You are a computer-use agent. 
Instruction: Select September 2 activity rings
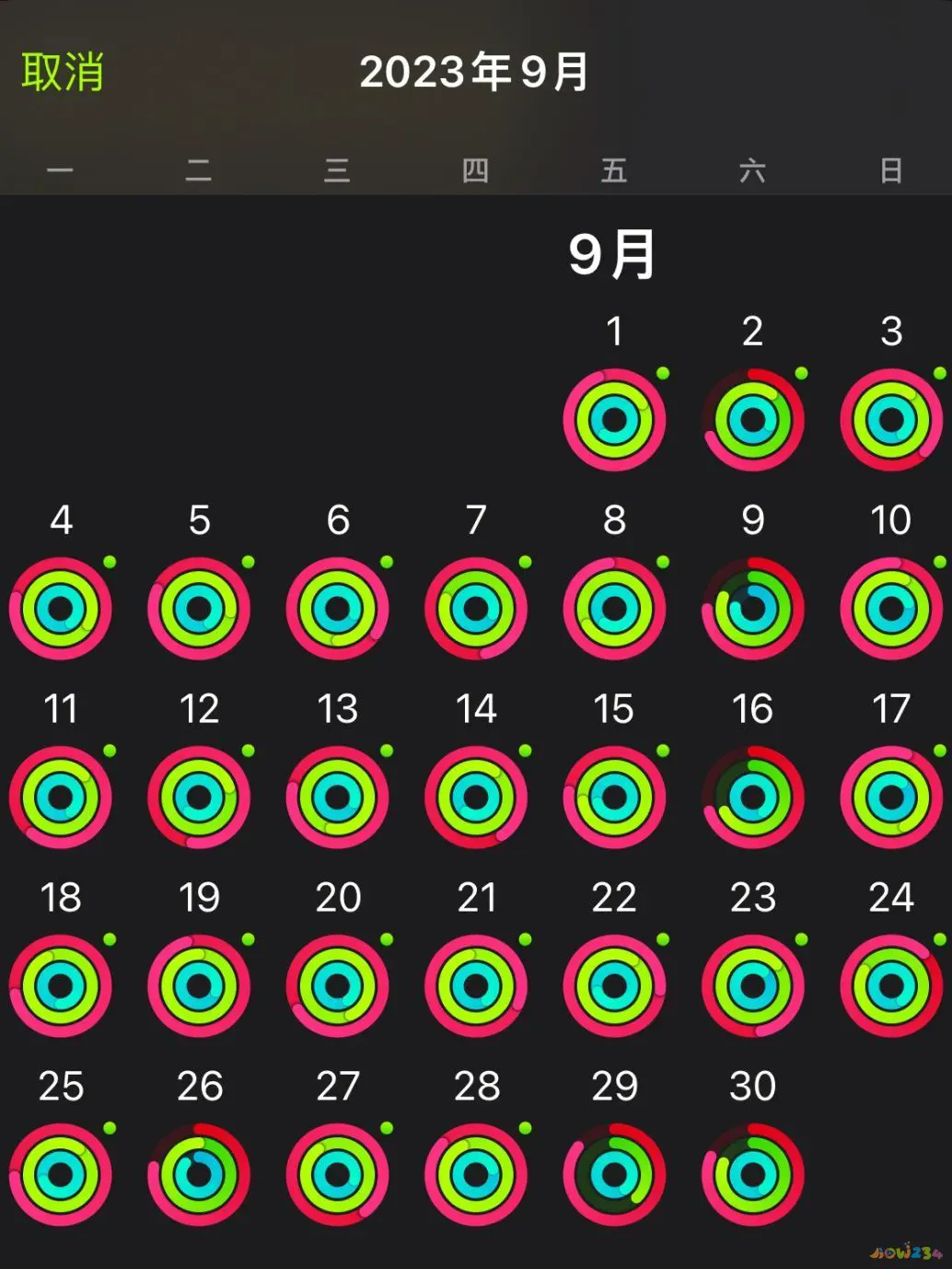coord(752,420)
